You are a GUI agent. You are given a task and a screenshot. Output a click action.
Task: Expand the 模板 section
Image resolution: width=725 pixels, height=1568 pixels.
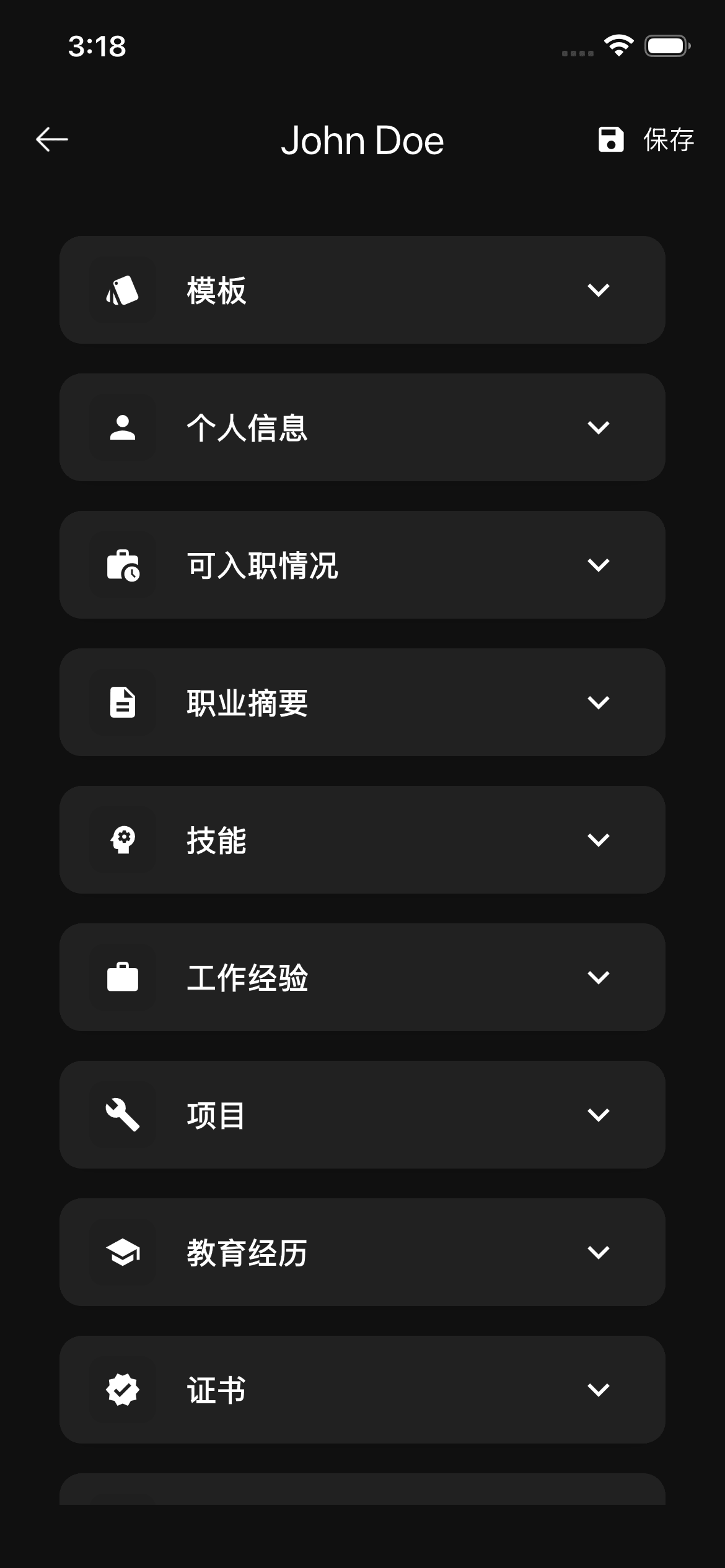(362, 290)
